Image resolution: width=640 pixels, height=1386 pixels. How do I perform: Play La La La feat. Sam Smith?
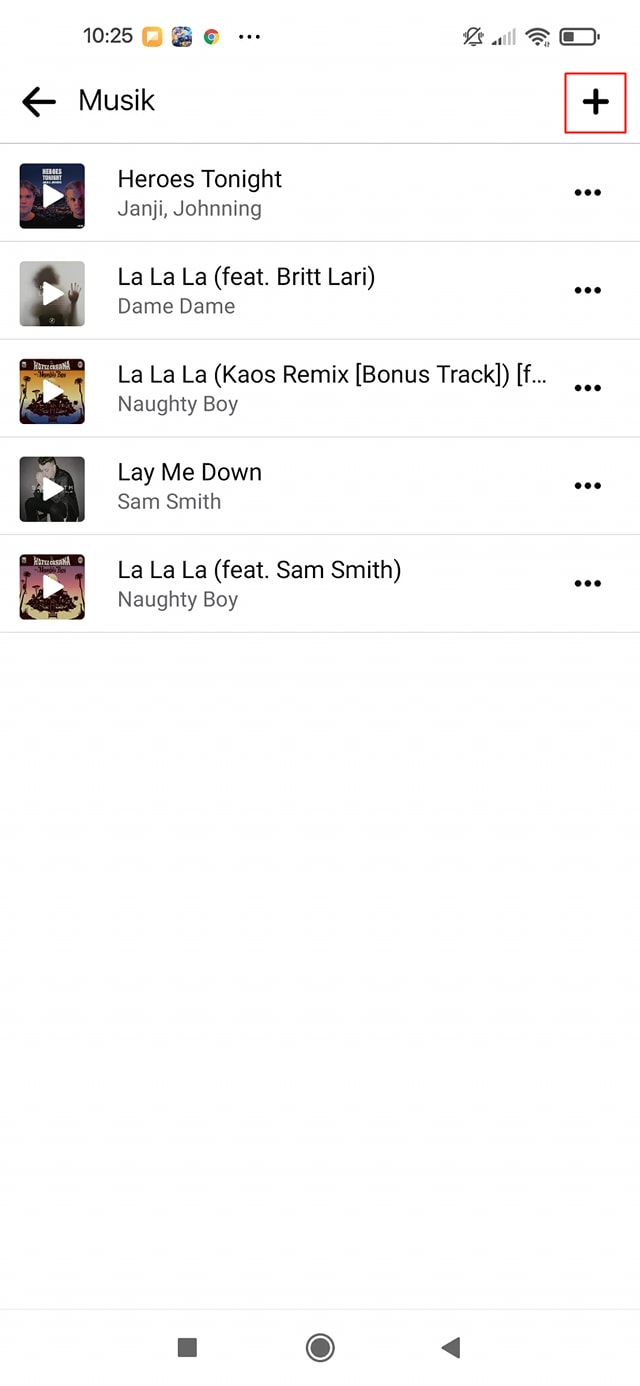(x=52, y=587)
